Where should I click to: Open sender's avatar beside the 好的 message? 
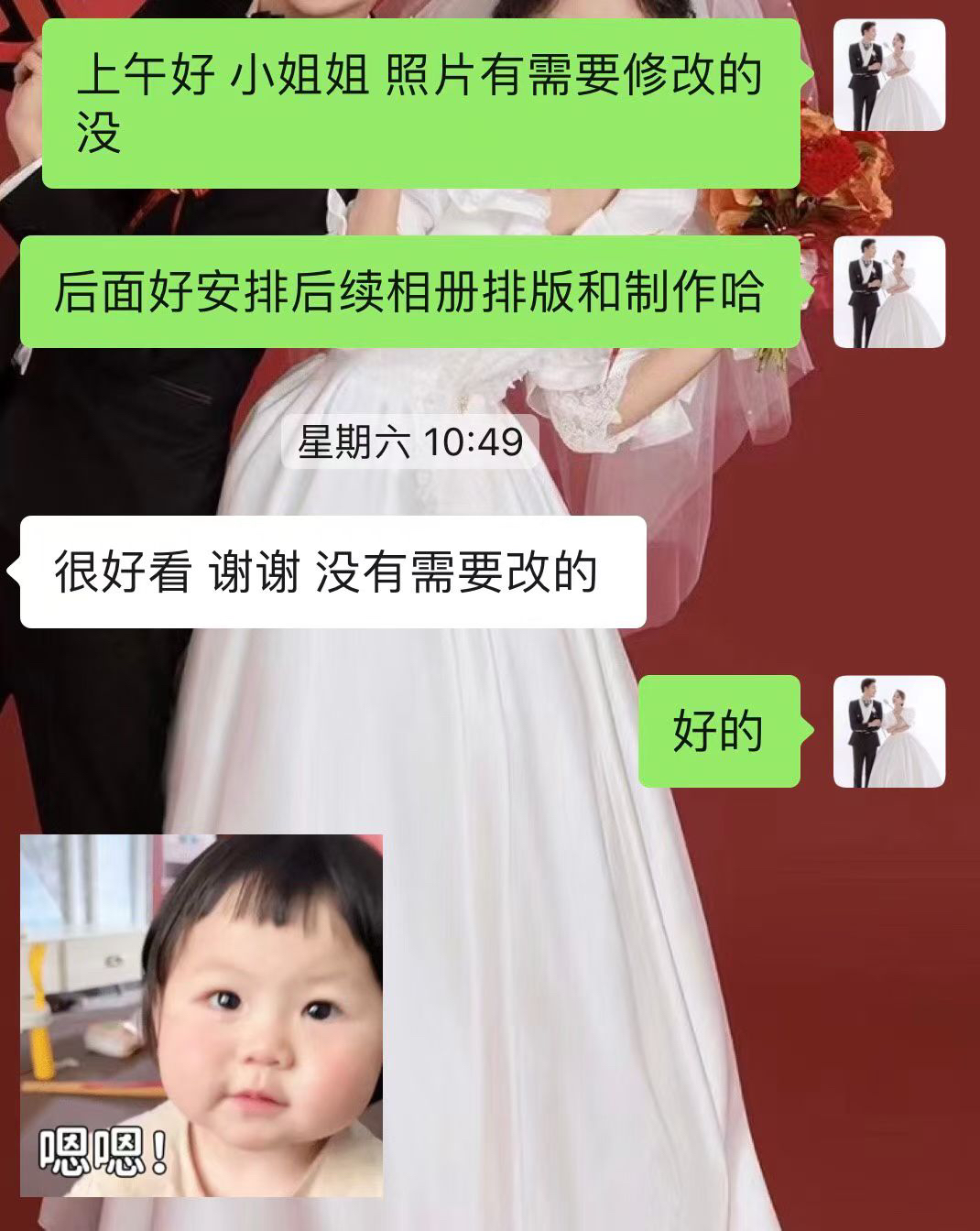pos(888,732)
